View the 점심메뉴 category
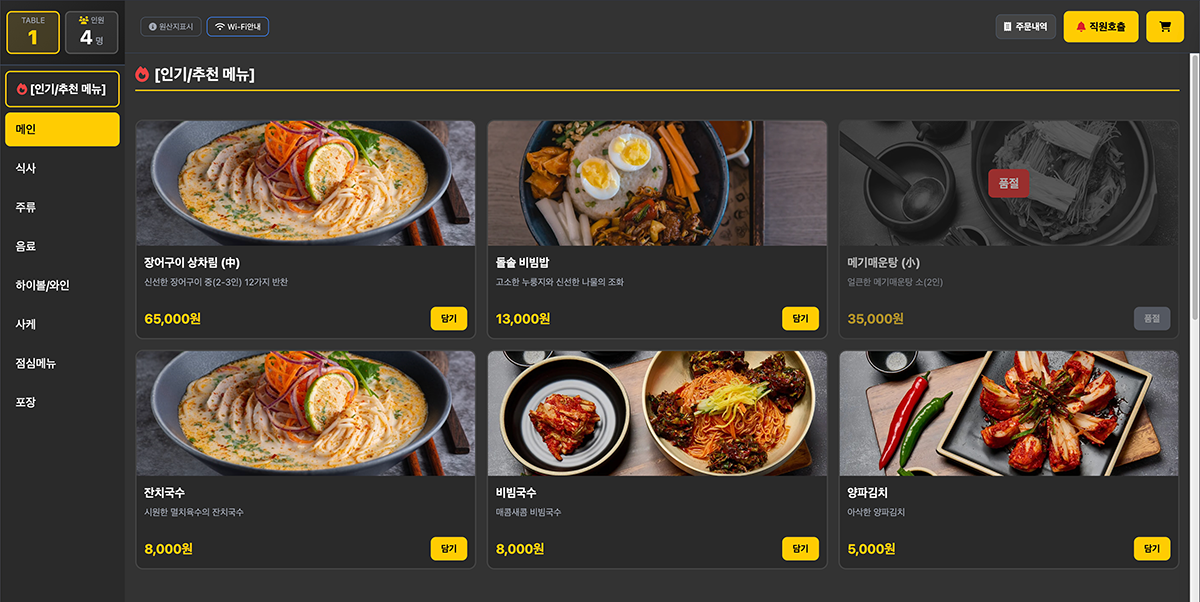This screenshot has width=1200, height=602. click(x=62, y=364)
